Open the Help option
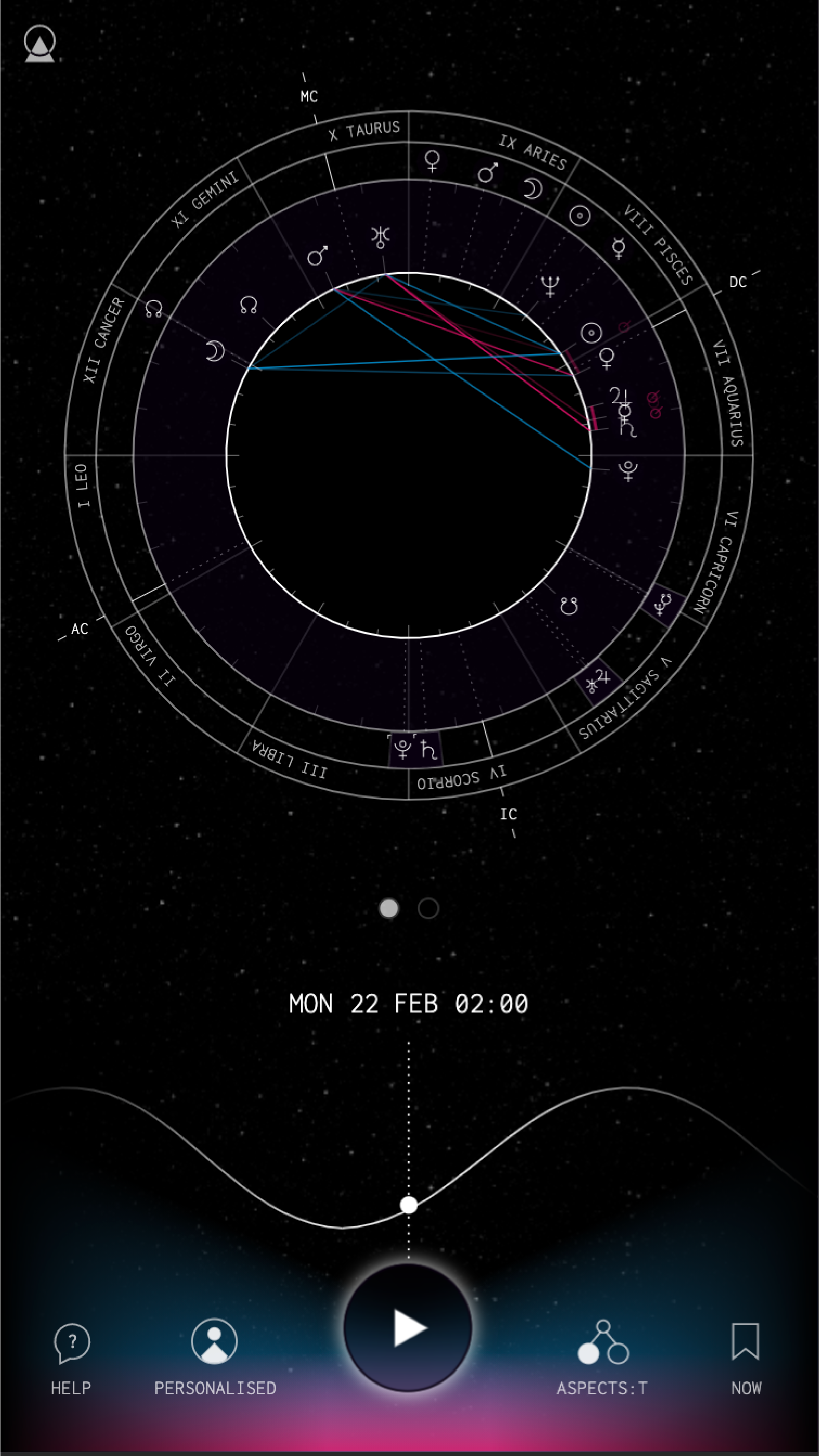This screenshot has height=1456, width=819. coord(71,1357)
